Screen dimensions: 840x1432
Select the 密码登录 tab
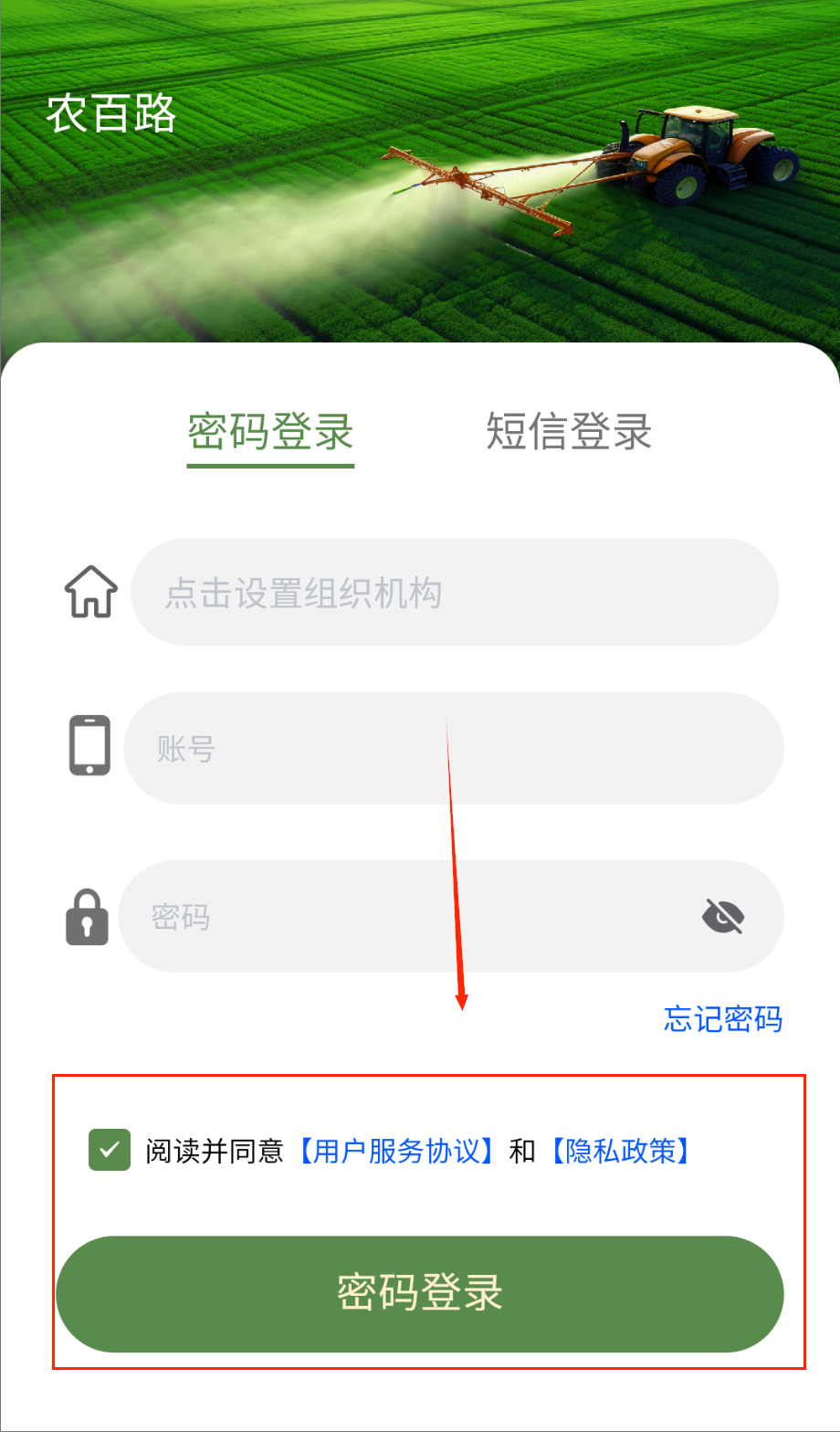point(270,431)
